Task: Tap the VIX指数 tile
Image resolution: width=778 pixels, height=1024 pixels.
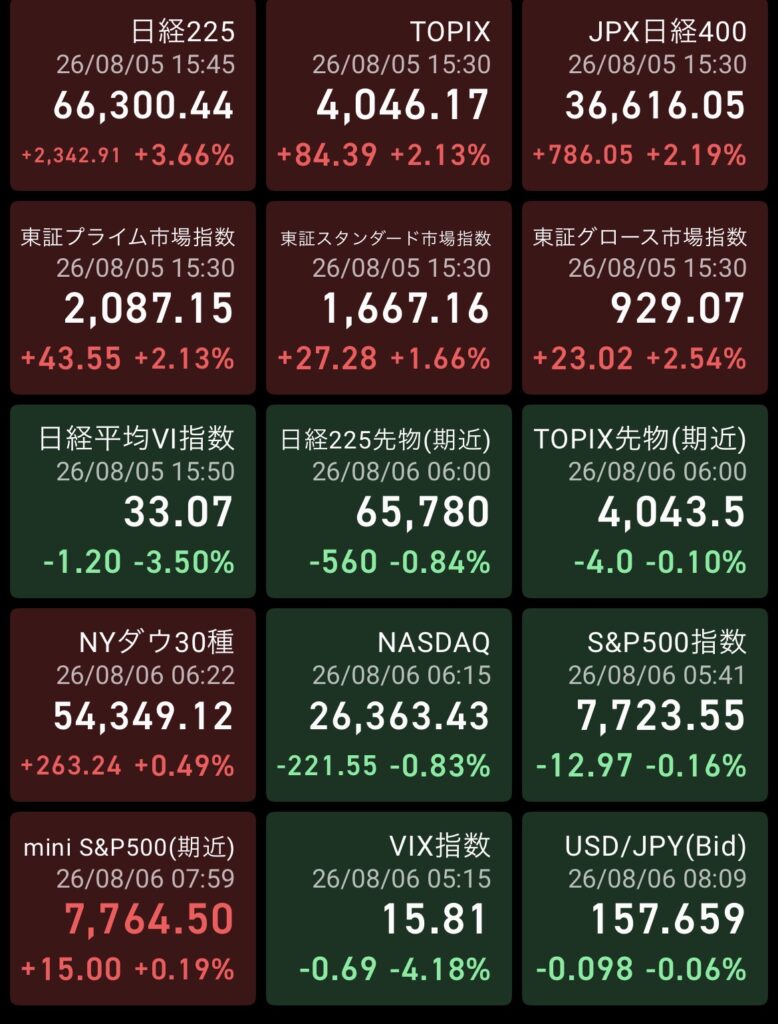Action: pyautogui.click(x=389, y=909)
